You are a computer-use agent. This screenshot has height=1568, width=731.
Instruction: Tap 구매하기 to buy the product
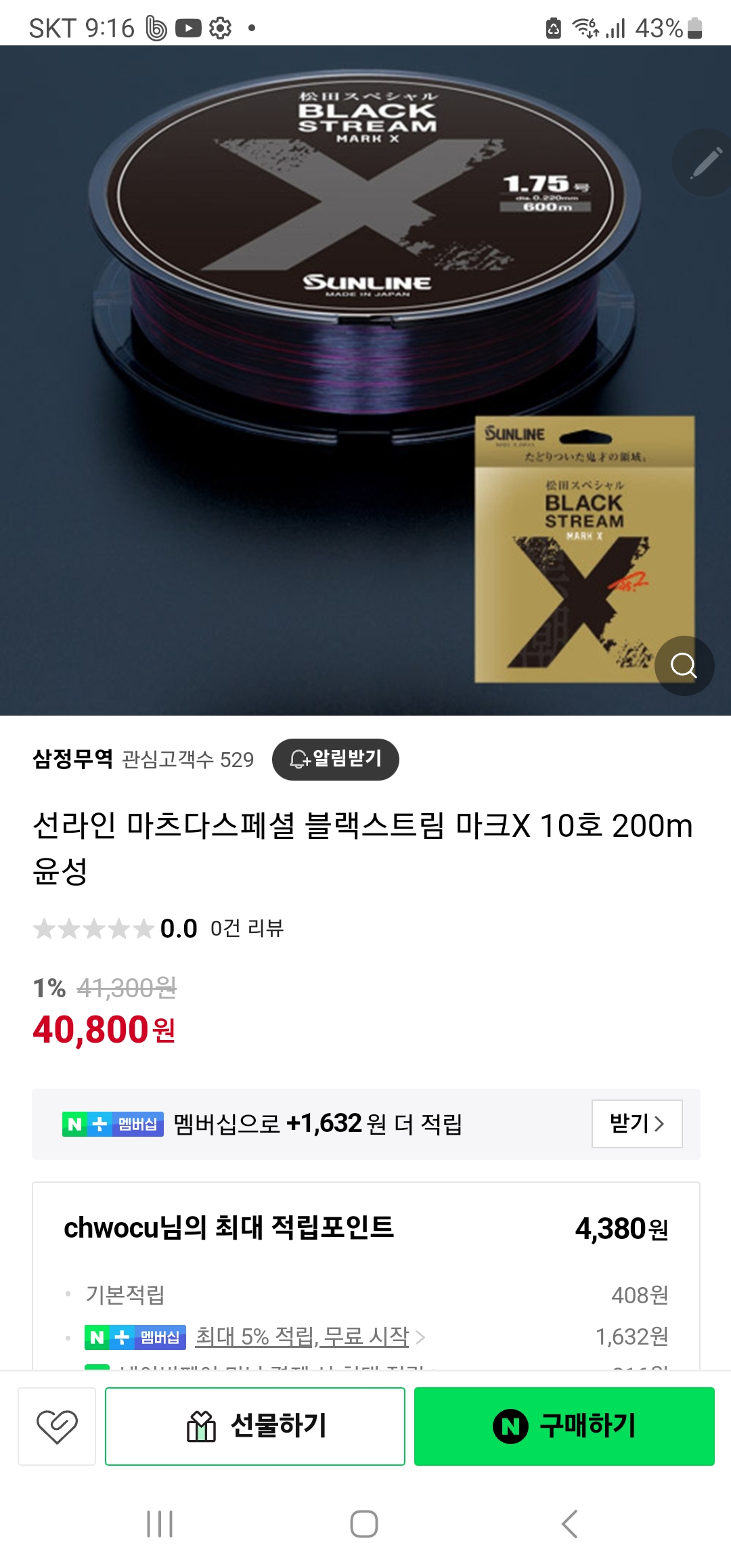(x=564, y=1426)
